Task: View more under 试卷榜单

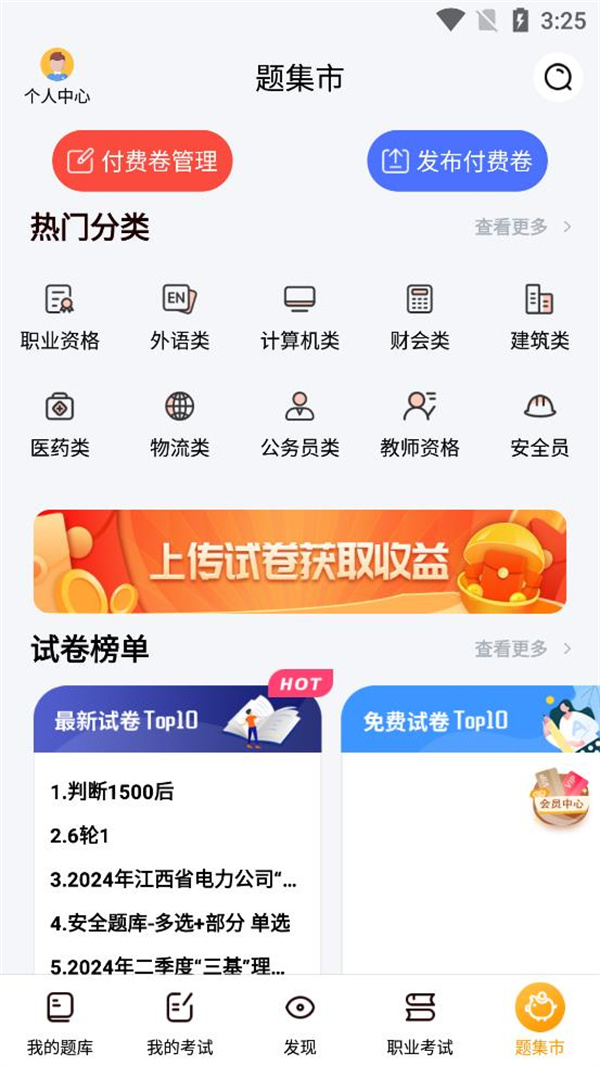Action: [x=523, y=649]
